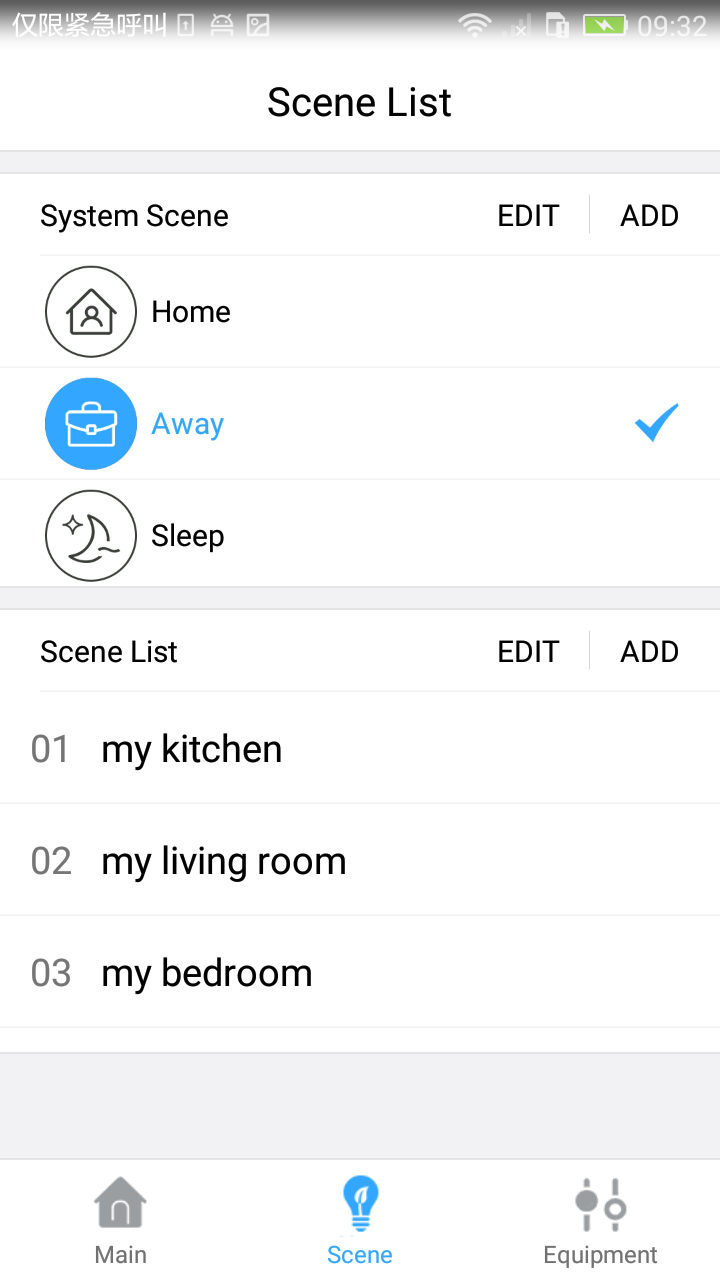720x1280 pixels.
Task: Switch to the Main tab
Action: [x=120, y=1220]
